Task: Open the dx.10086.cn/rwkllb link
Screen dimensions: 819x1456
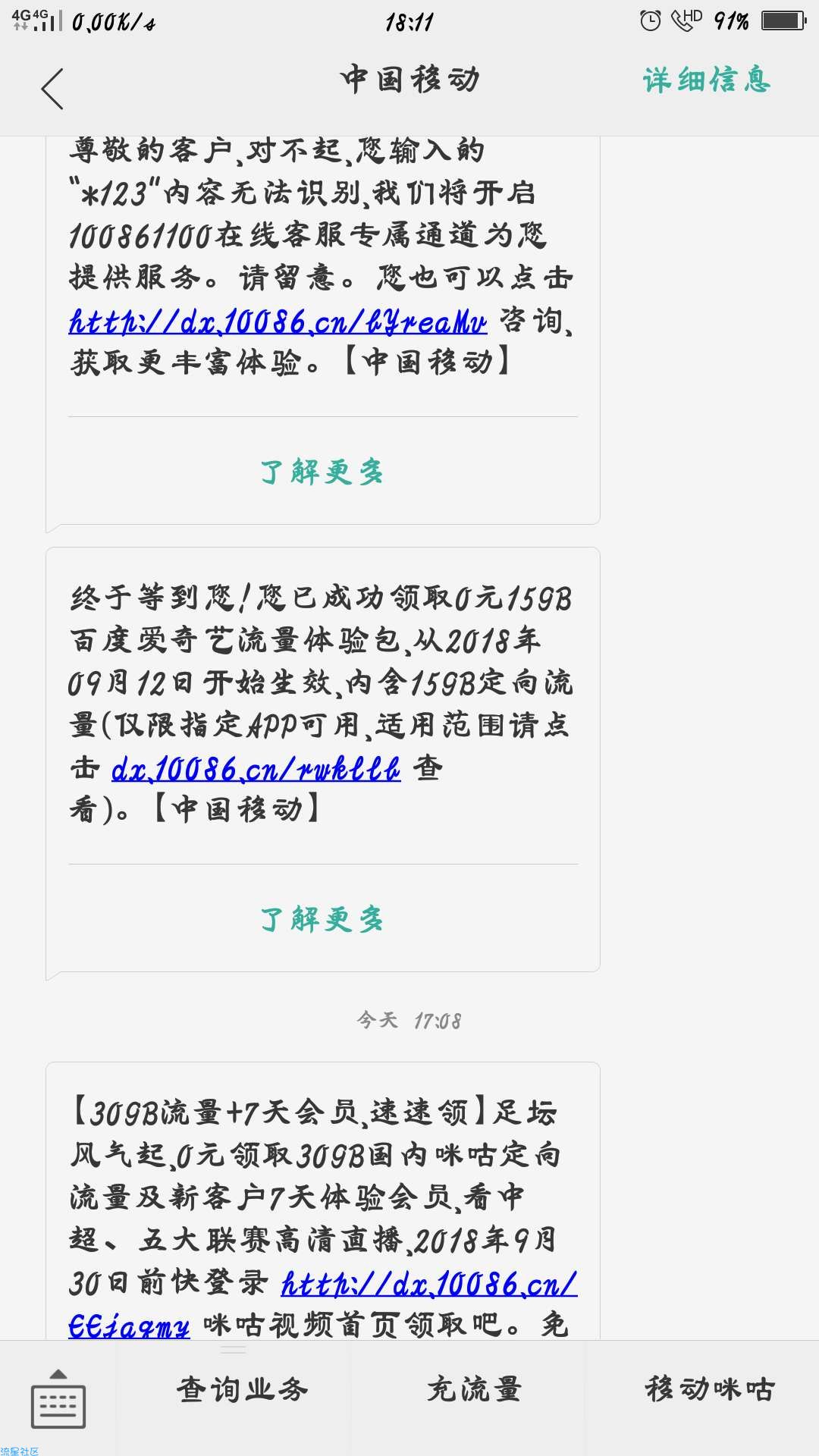Action: [x=256, y=769]
